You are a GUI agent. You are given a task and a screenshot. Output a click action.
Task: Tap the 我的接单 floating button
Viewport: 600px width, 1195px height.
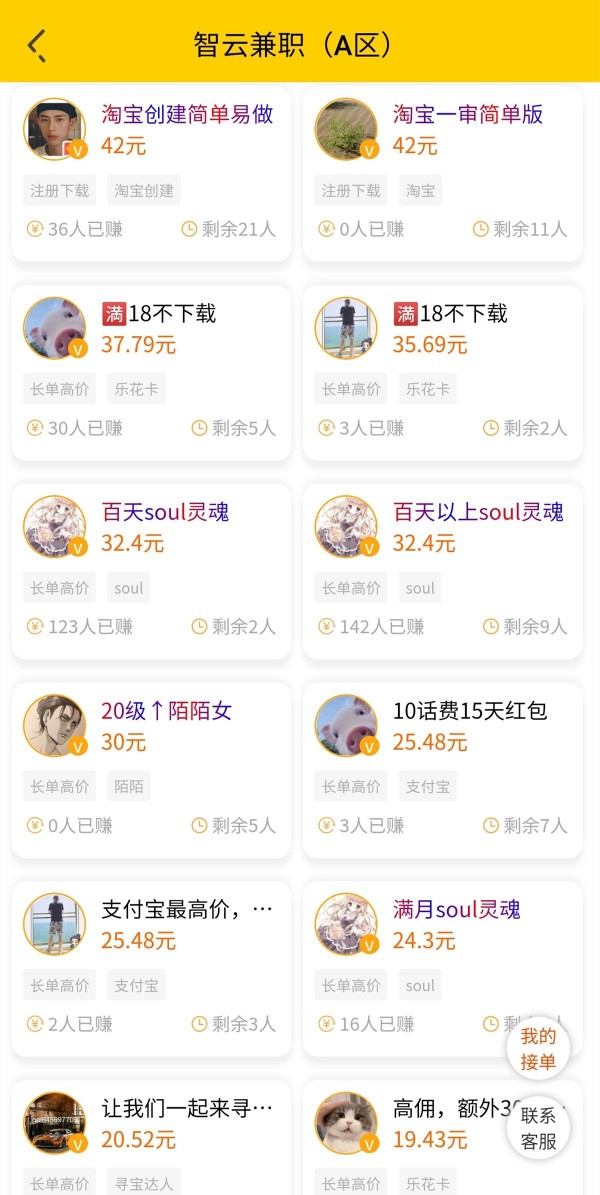tap(538, 1049)
